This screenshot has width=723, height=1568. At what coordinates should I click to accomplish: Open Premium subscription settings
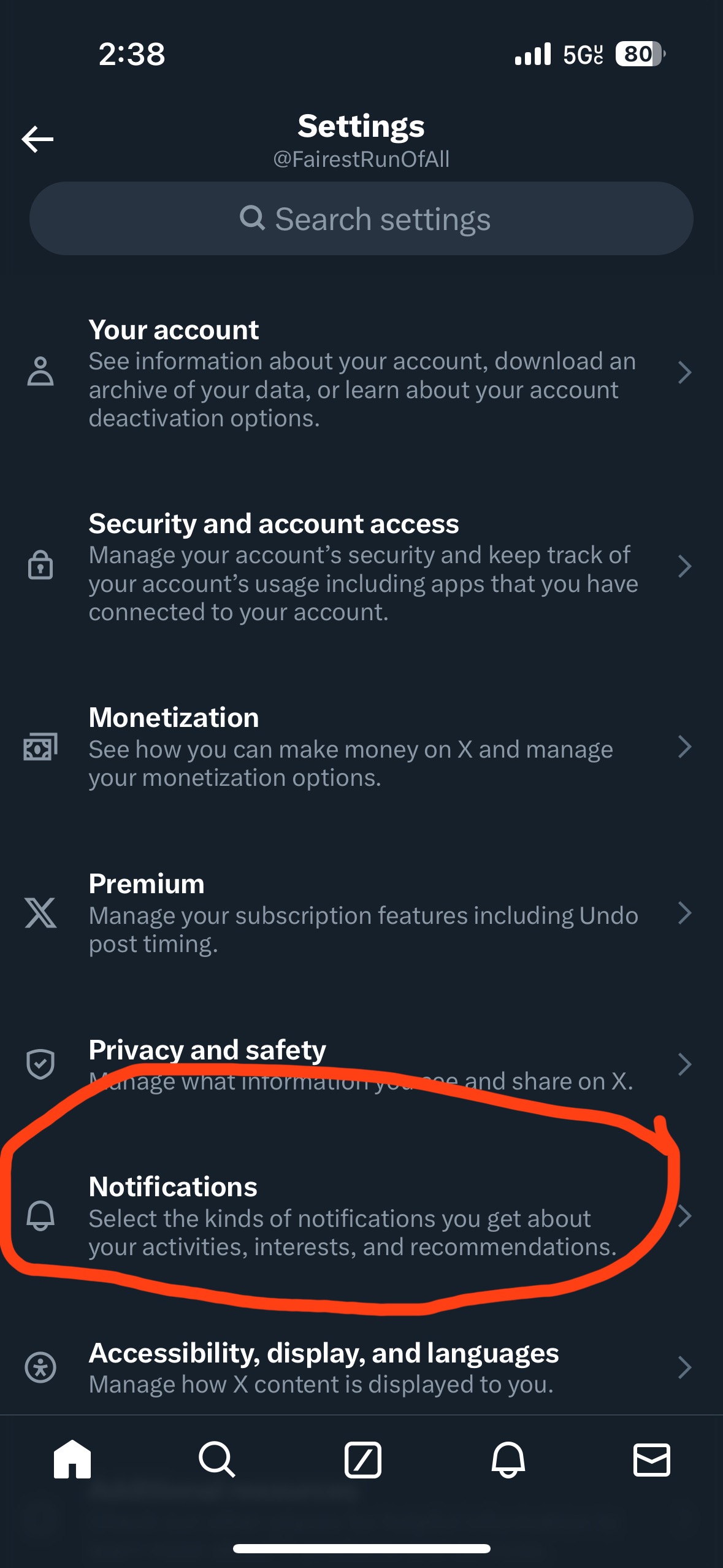(361, 913)
